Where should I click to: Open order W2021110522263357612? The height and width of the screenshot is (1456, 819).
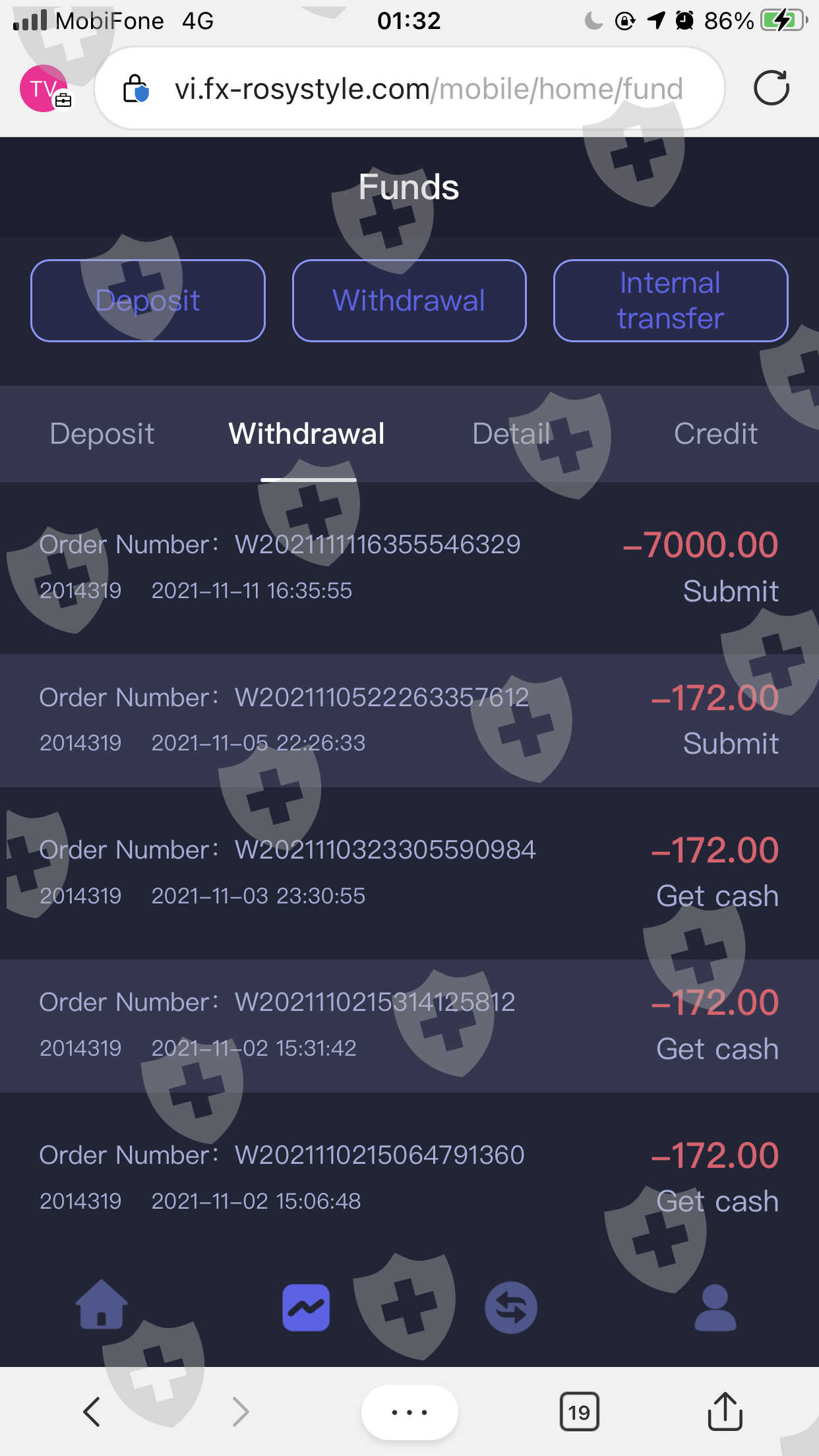pyautogui.click(x=409, y=720)
